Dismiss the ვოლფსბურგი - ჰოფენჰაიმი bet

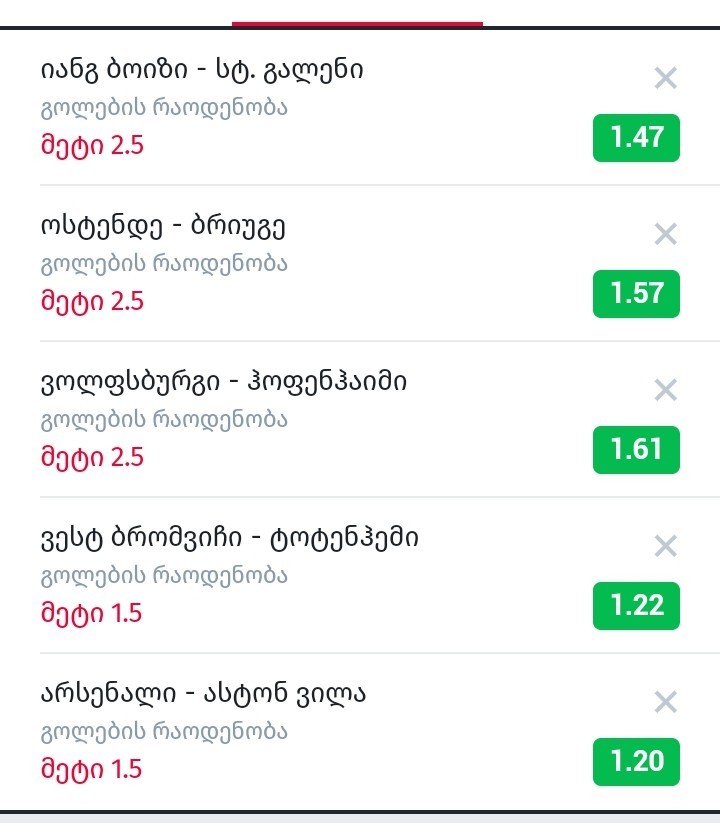(x=665, y=390)
